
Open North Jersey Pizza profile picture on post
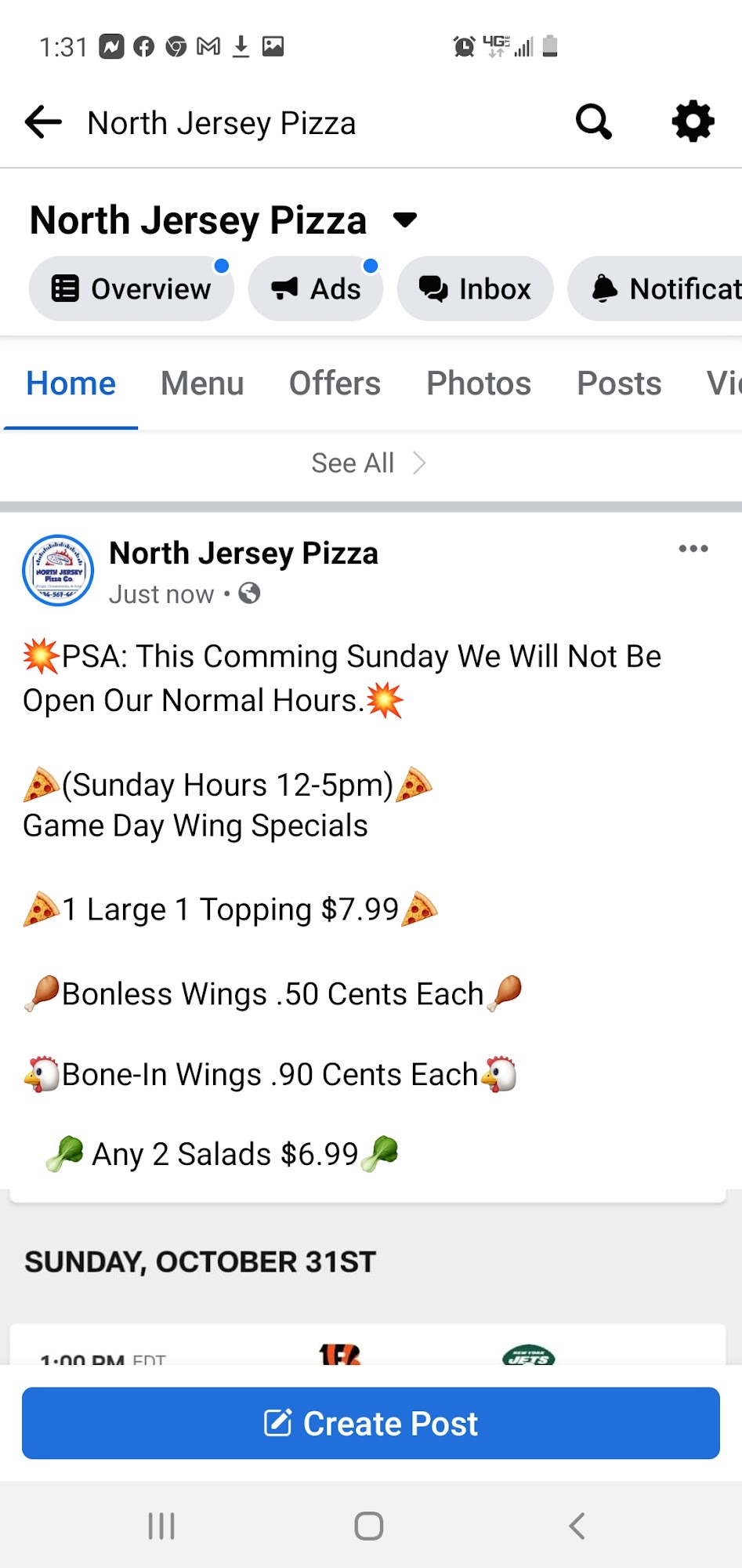point(58,571)
